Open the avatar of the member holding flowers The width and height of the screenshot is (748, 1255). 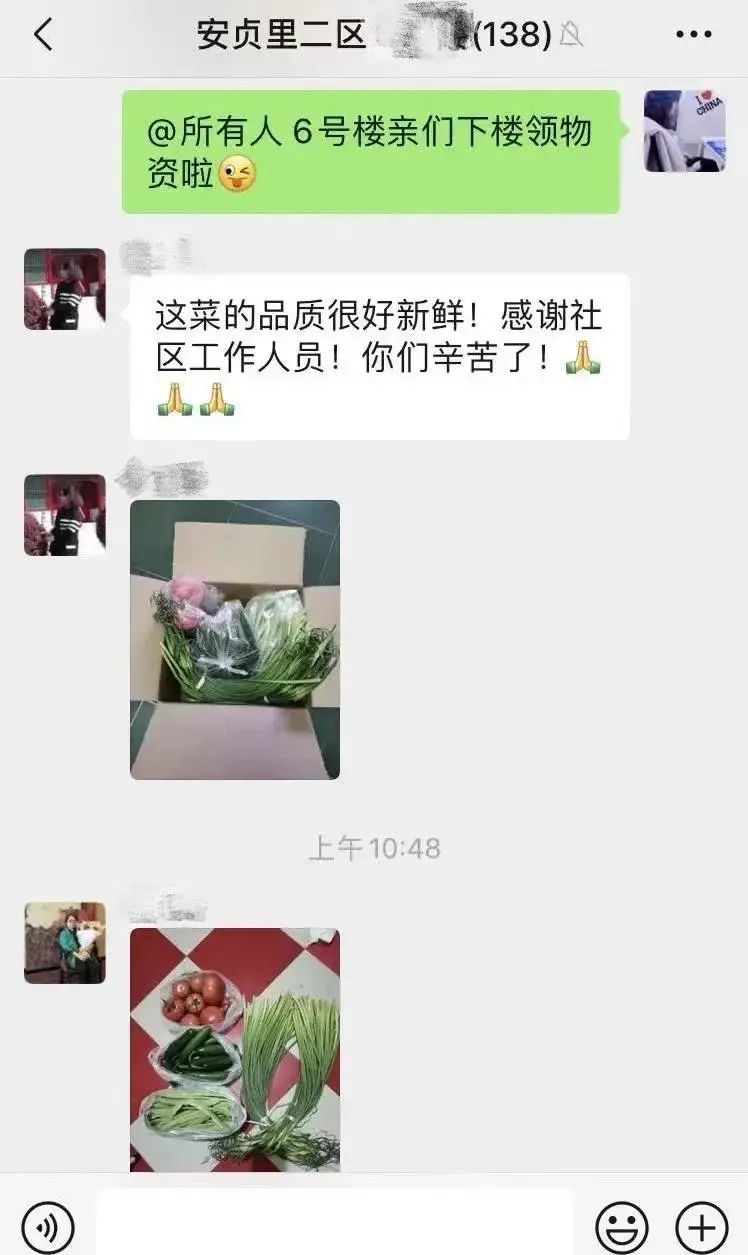click(x=65, y=942)
